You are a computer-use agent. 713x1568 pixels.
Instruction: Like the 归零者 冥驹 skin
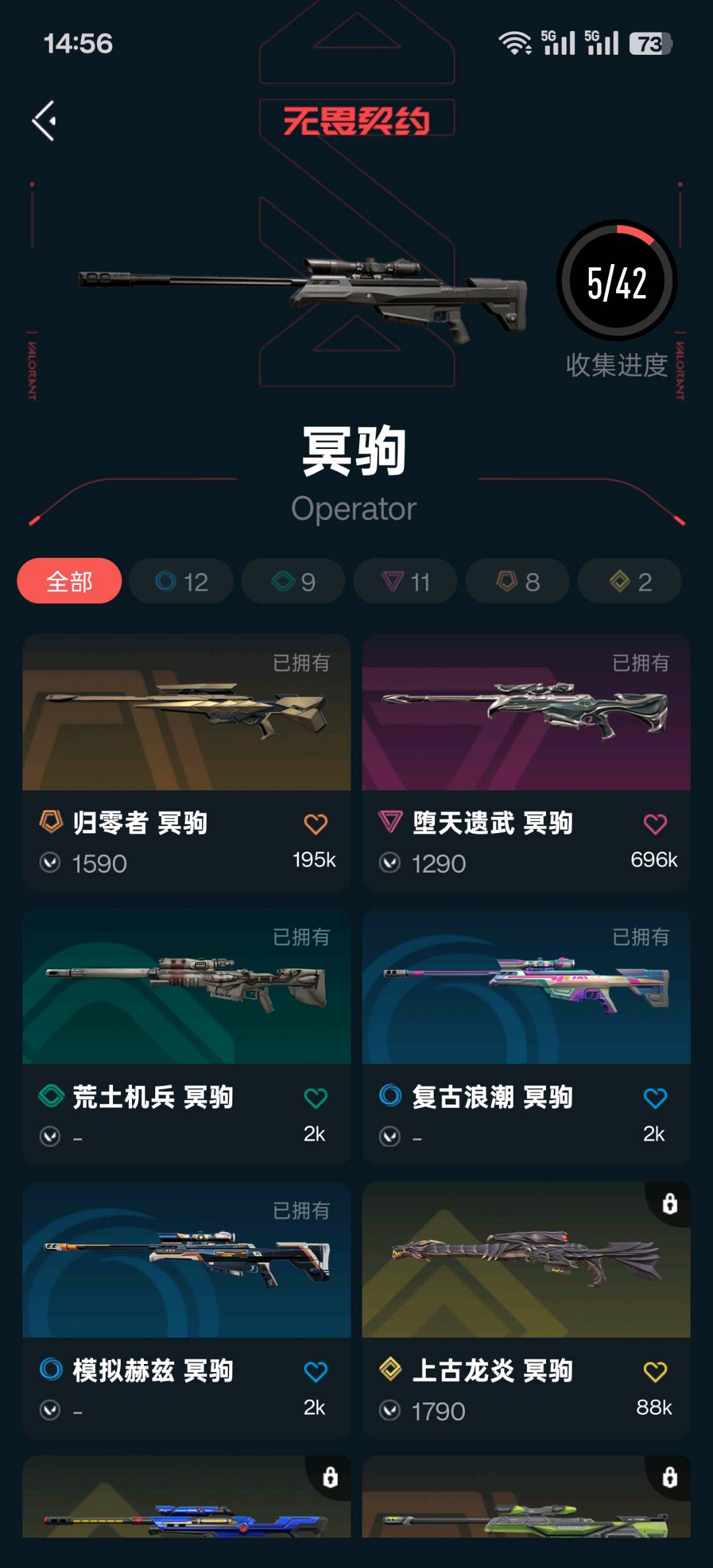click(316, 824)
